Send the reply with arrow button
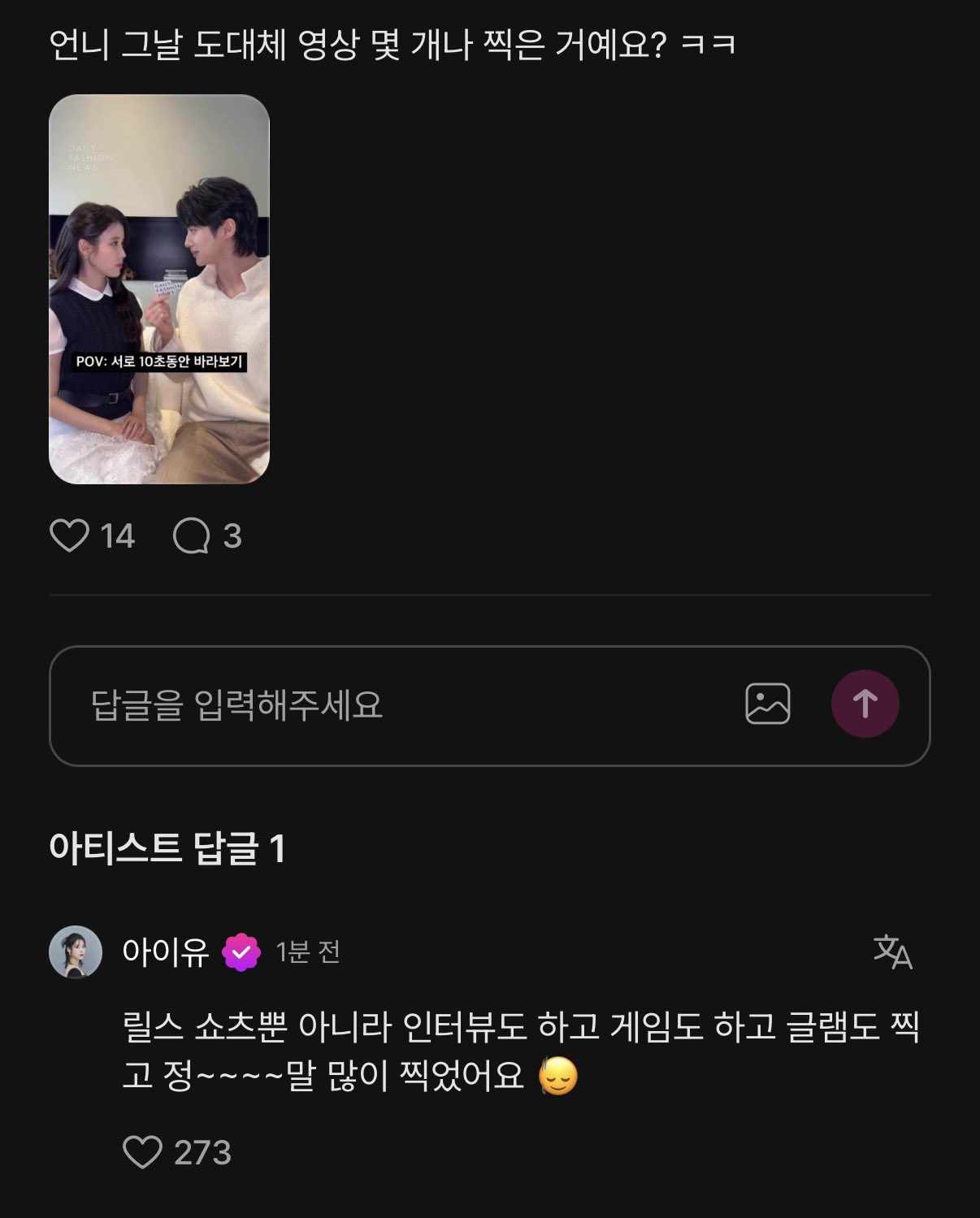This screenshot has width=980, height=1218. pos(865,704)
